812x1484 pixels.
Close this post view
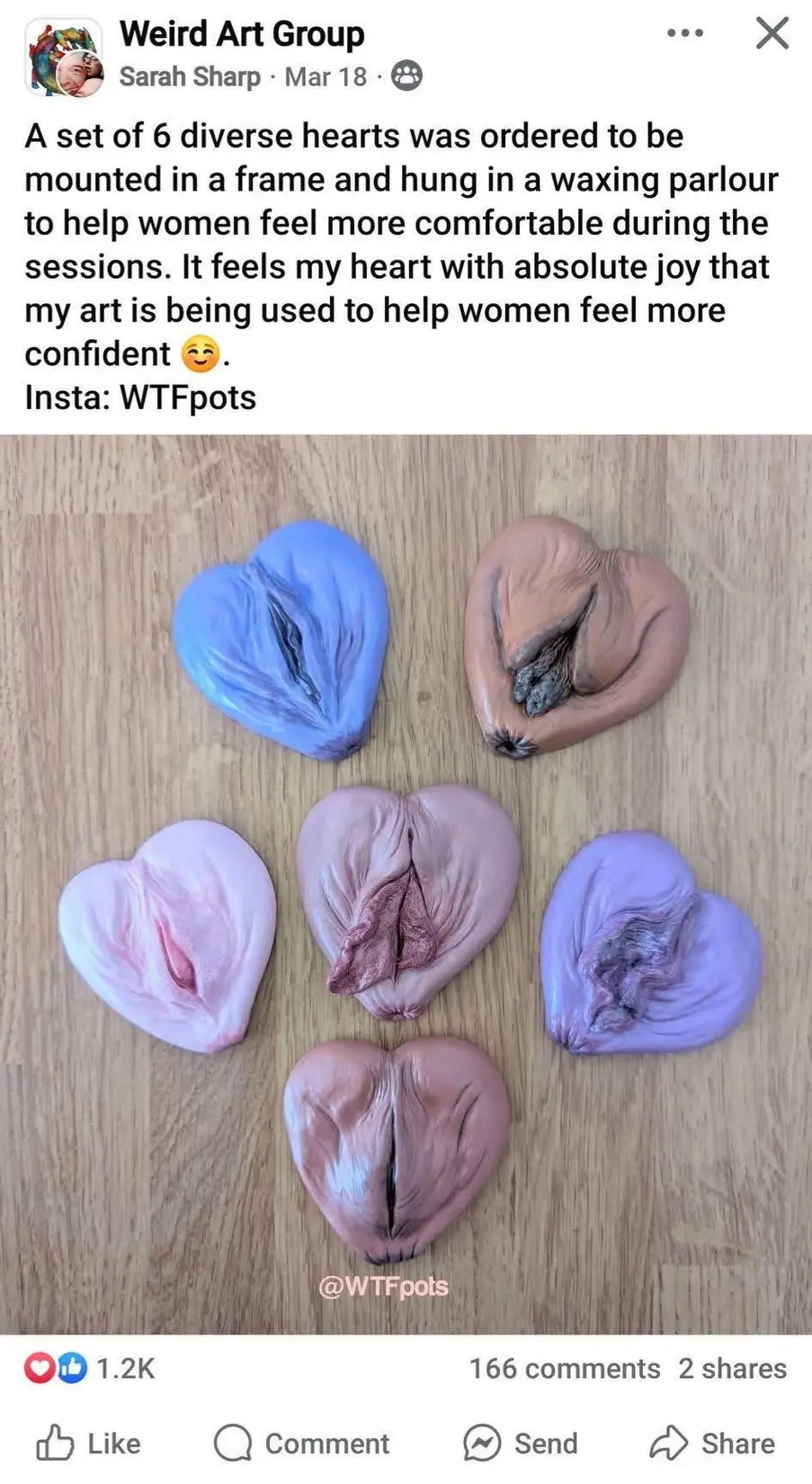772,33
